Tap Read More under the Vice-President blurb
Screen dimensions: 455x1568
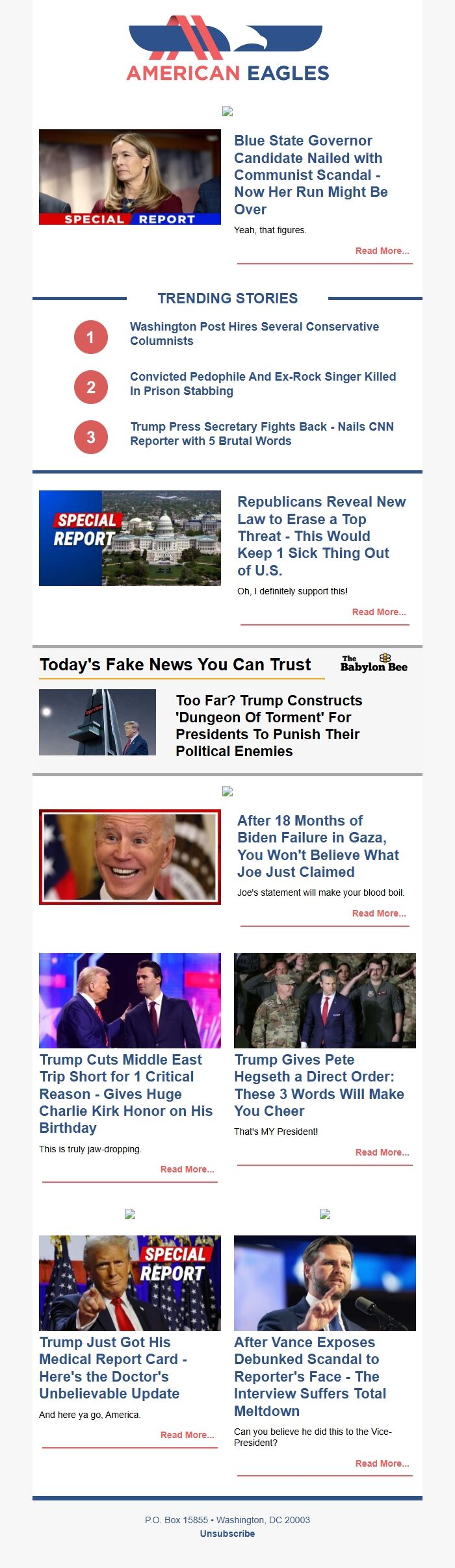click(x=382, y=1463)
